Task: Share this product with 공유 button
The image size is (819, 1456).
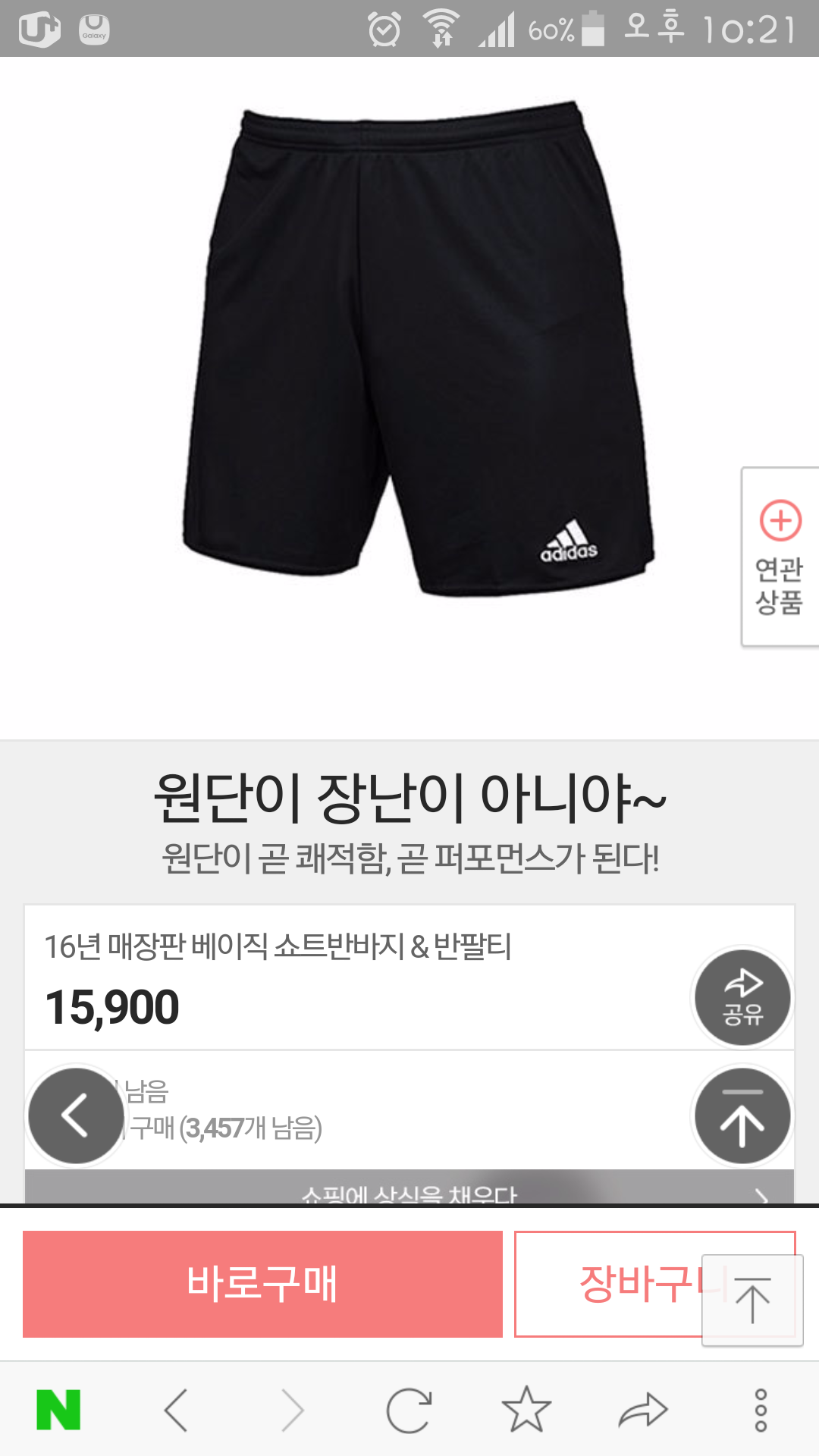Action: tap(742, 997)
